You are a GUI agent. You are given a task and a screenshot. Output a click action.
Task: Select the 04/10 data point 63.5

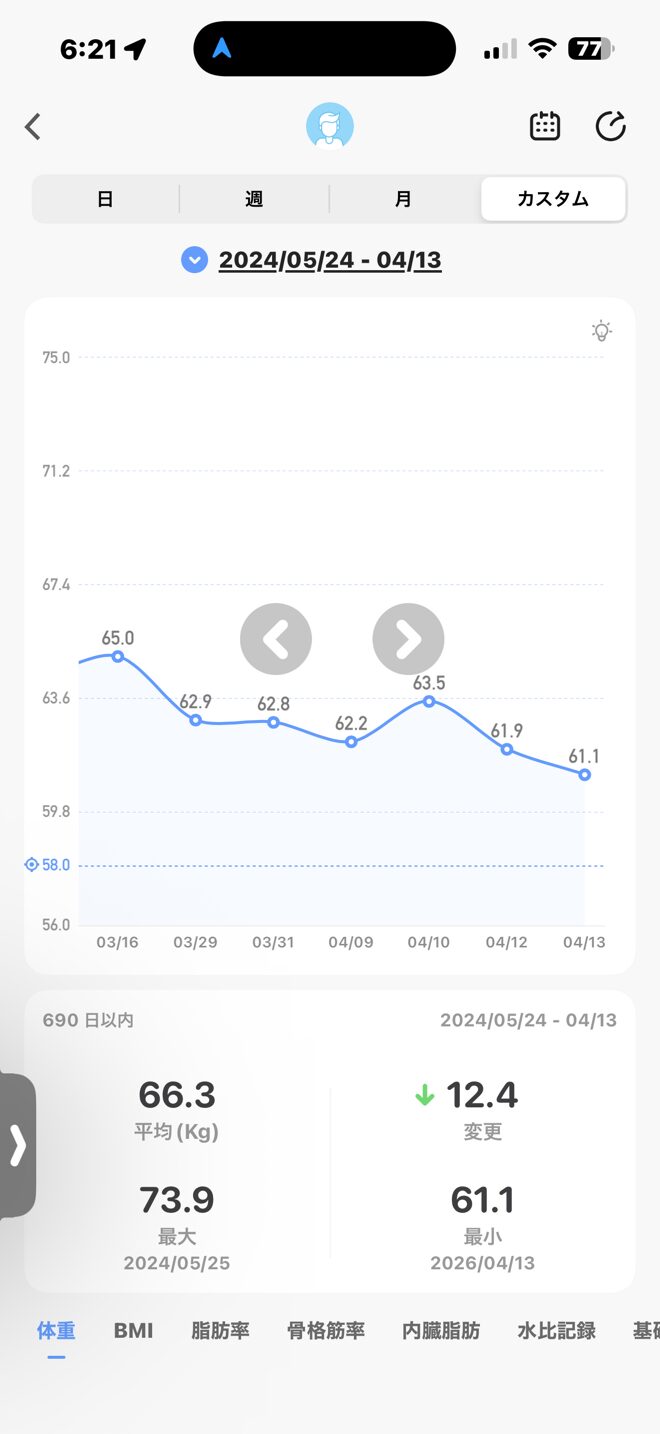429,701
